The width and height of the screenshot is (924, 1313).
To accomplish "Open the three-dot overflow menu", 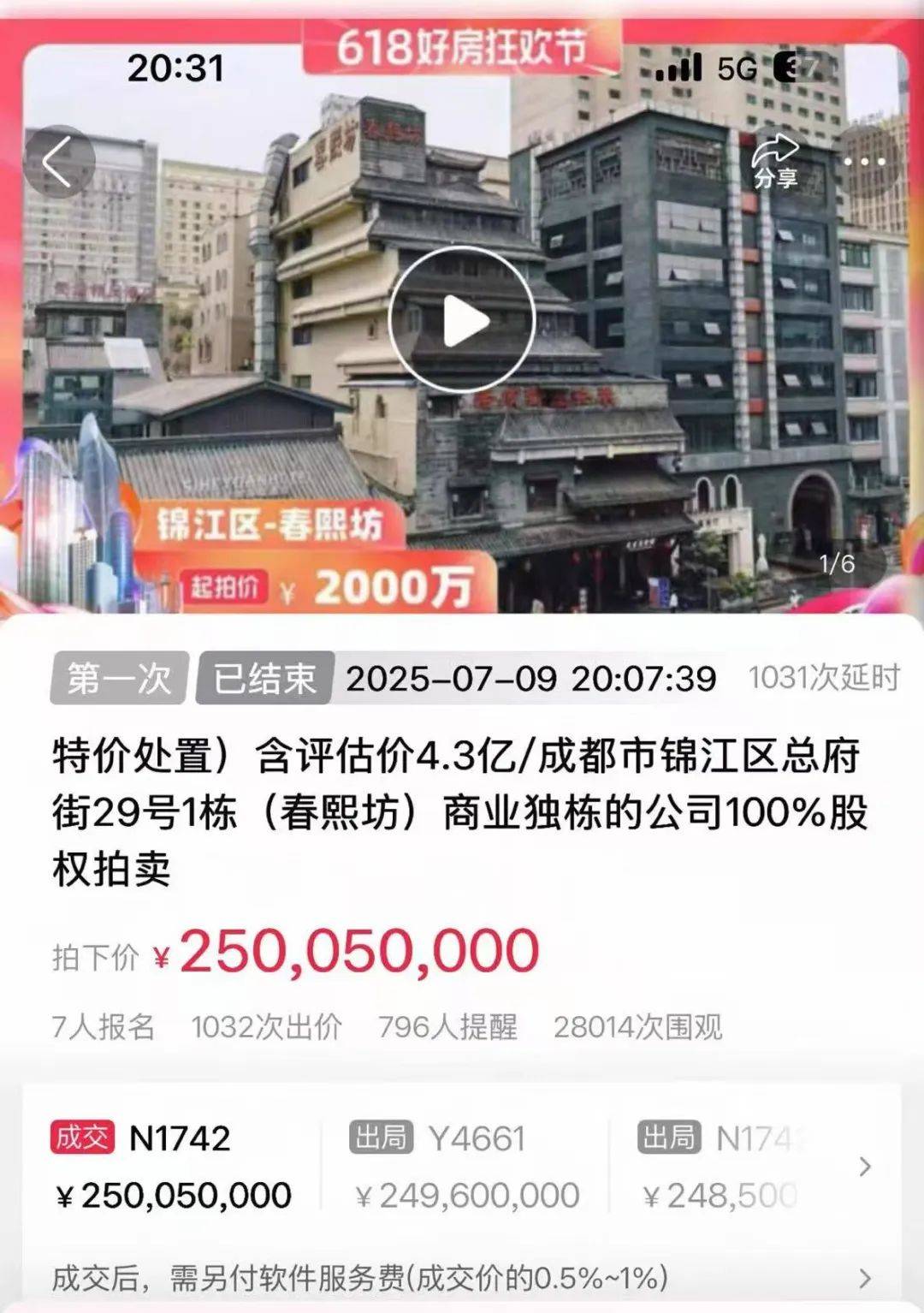I will pos(865,162).
